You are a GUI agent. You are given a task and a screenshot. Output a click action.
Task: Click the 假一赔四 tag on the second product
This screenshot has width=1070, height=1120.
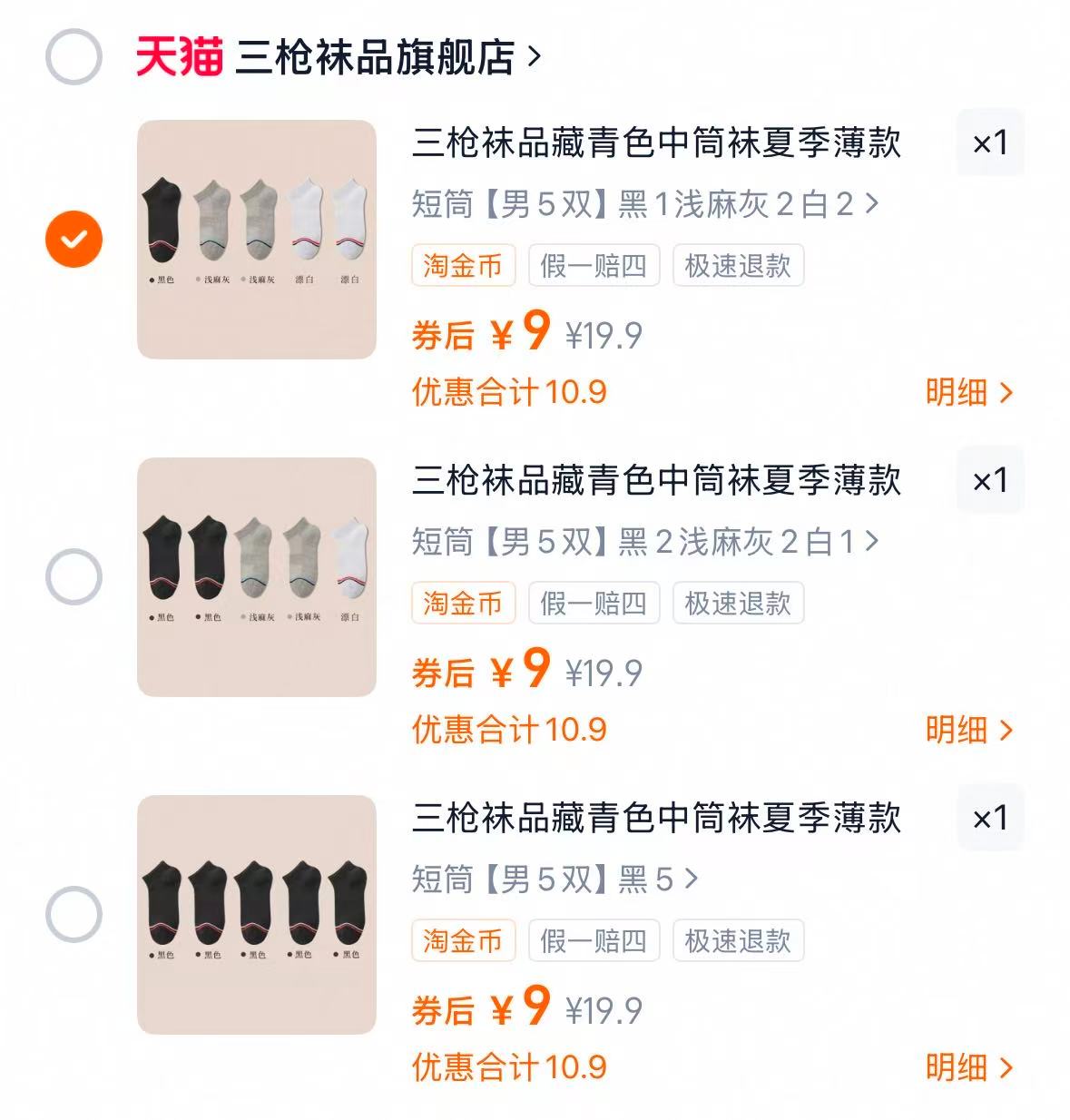pos(594,603)
